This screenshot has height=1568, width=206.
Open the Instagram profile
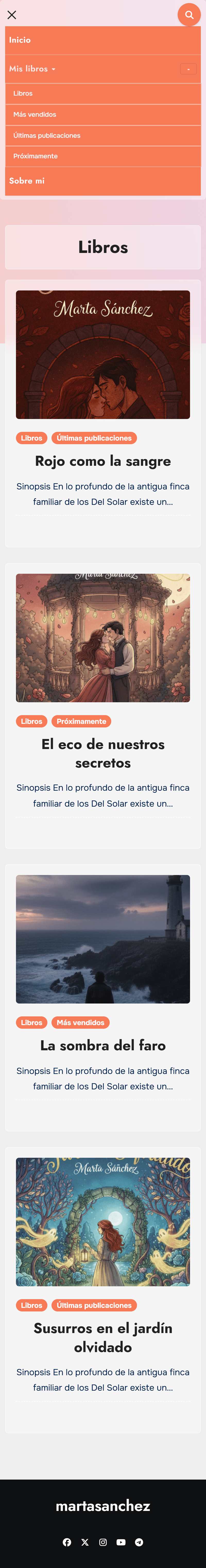point(103,1542)
